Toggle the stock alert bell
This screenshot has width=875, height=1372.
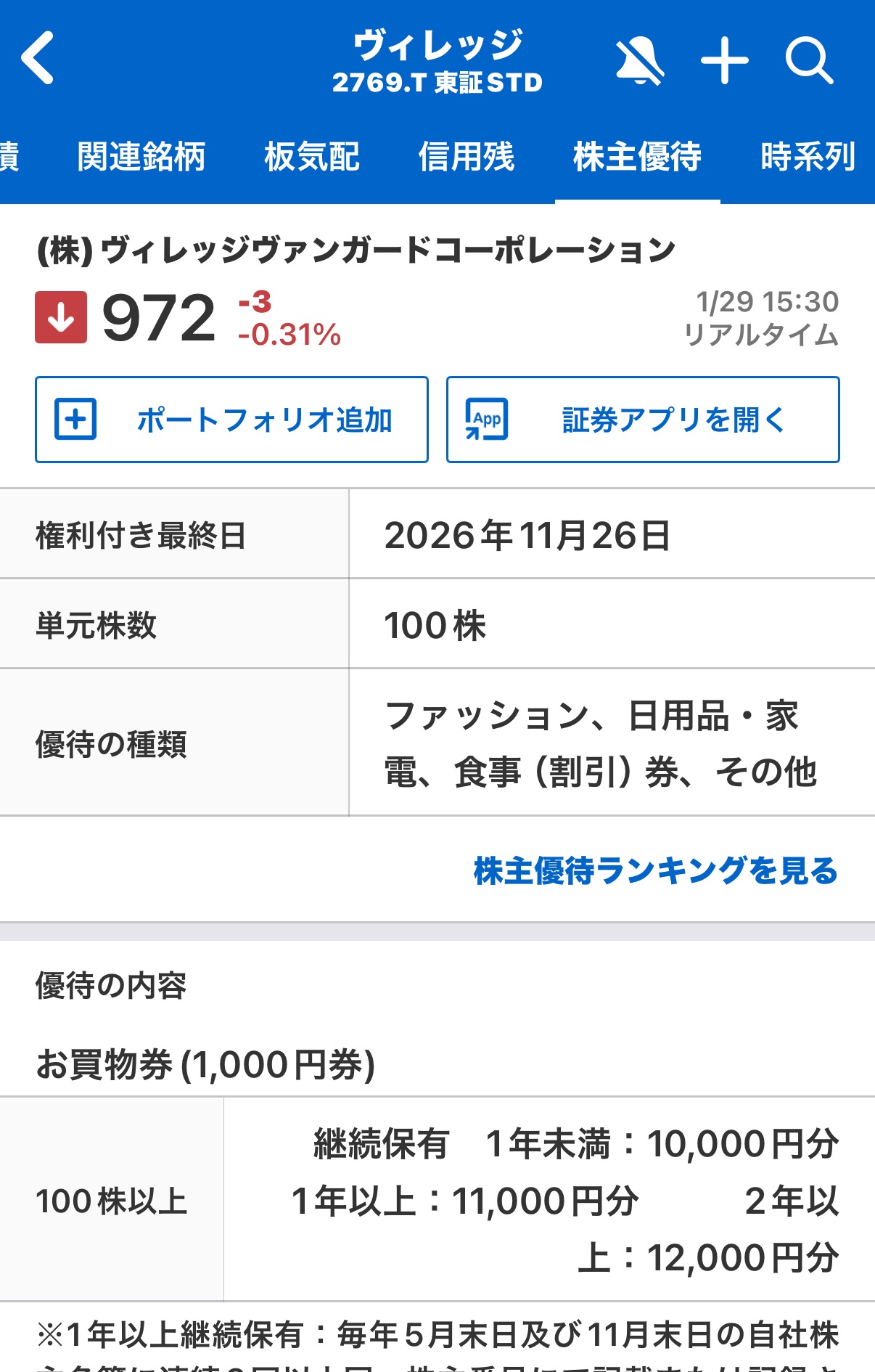tap(638, 61)
